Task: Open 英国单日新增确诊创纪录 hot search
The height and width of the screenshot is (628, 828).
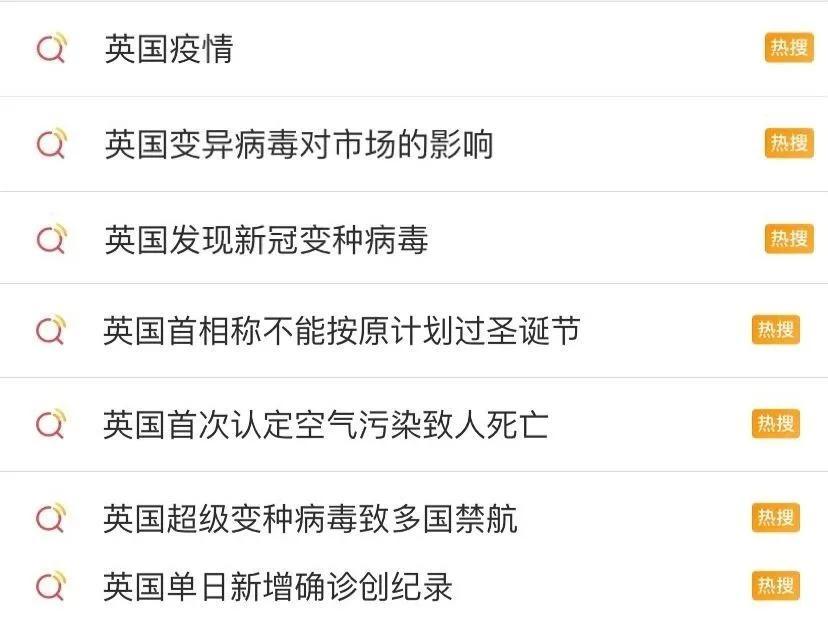Action: pos(277,586)
